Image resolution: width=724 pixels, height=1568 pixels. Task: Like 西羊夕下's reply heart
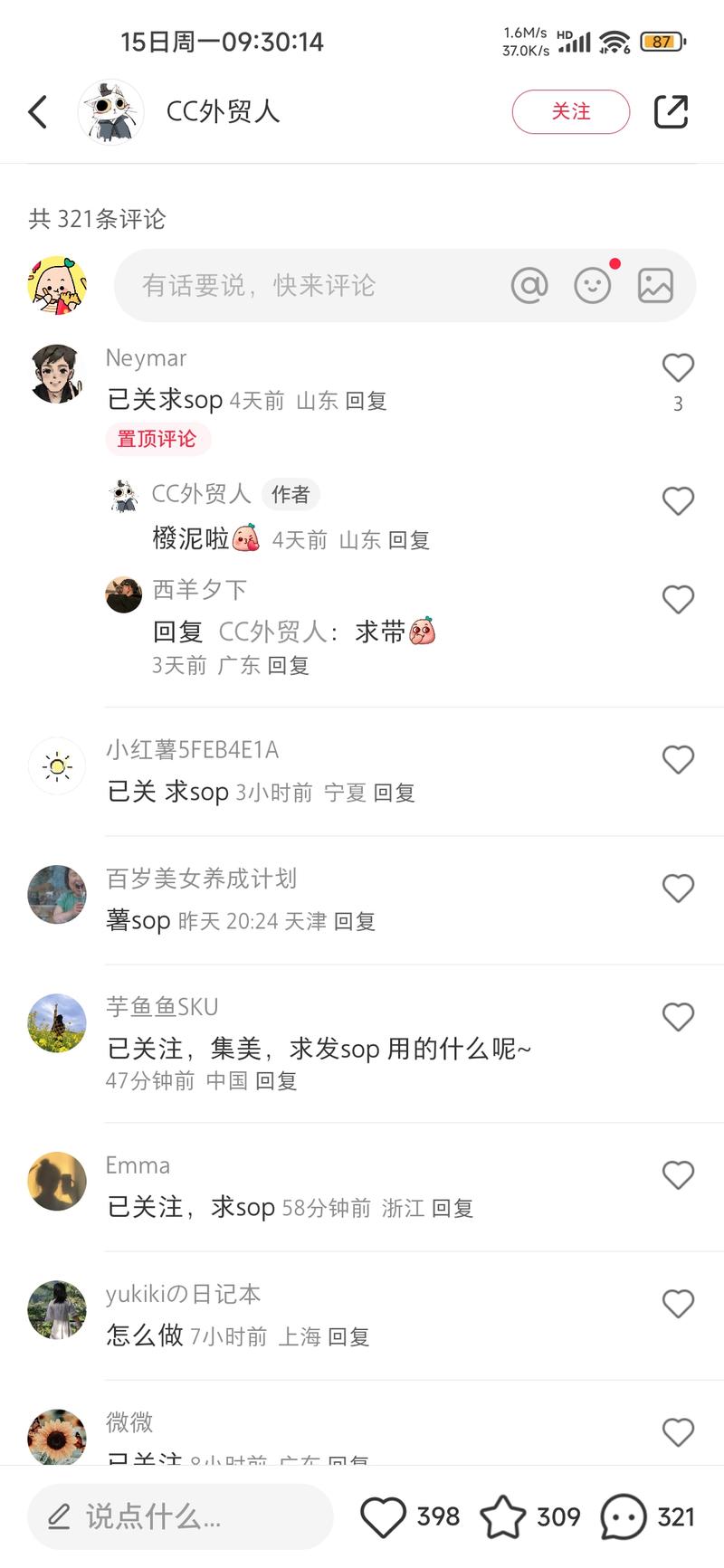click(678, 599)
